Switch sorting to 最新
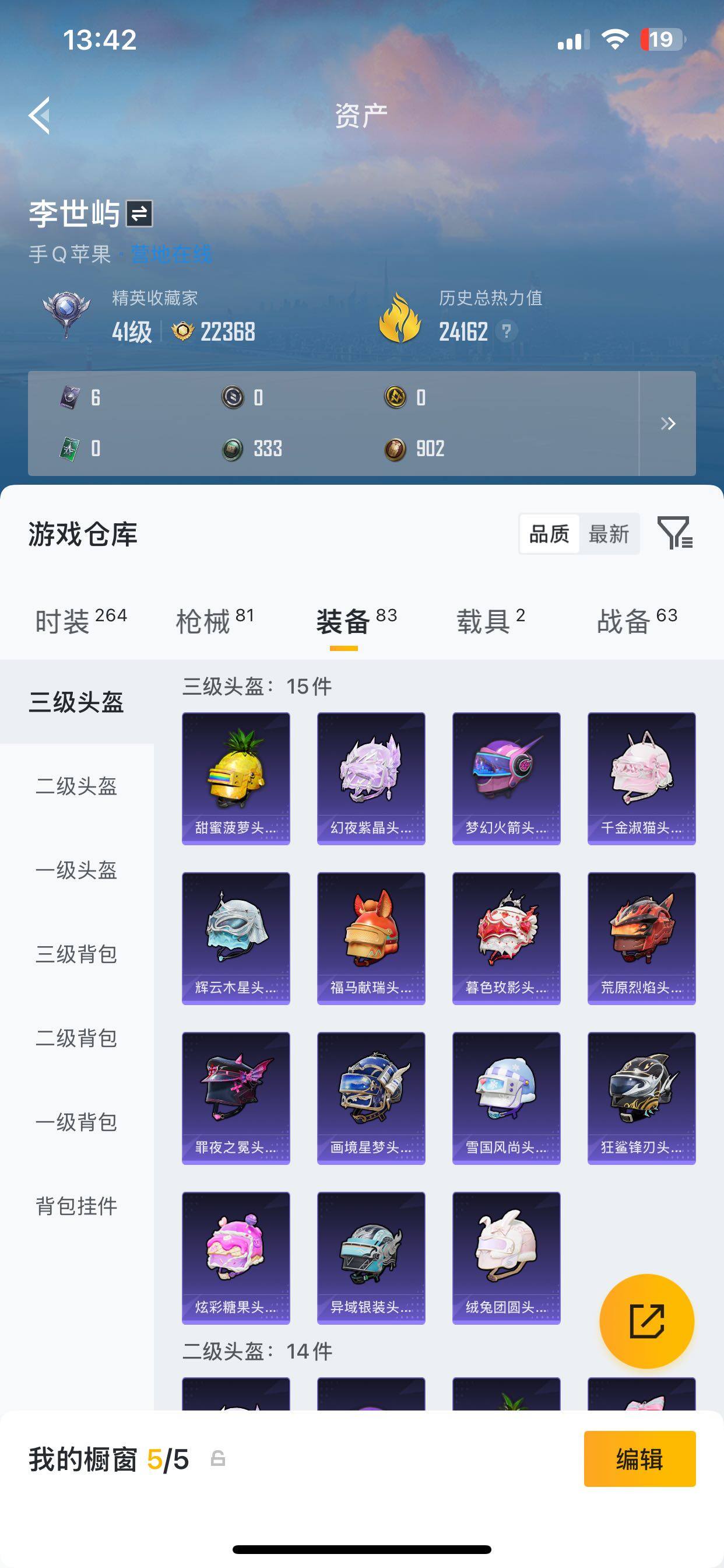 click(x=610, y=534)
